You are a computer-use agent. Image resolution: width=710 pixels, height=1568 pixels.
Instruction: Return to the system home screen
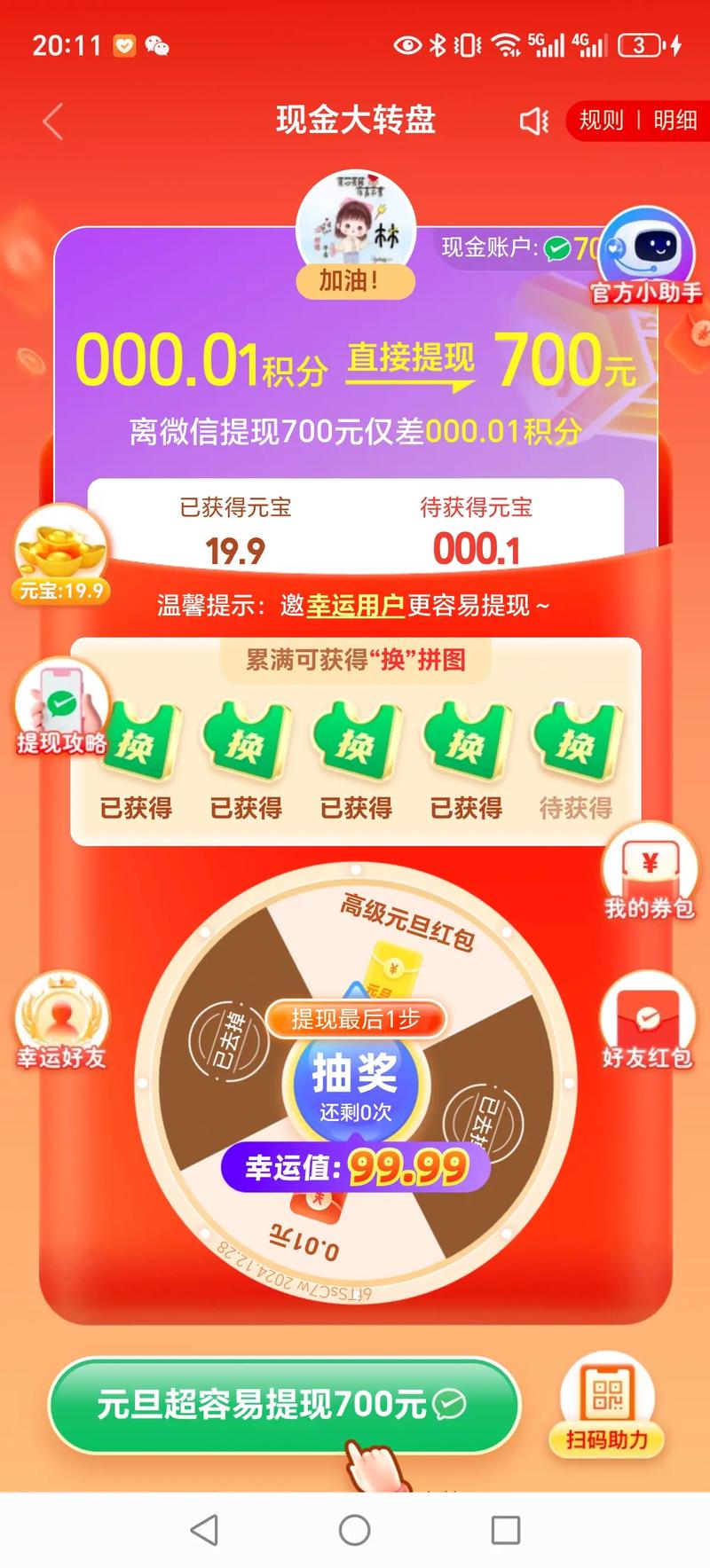354,1530
